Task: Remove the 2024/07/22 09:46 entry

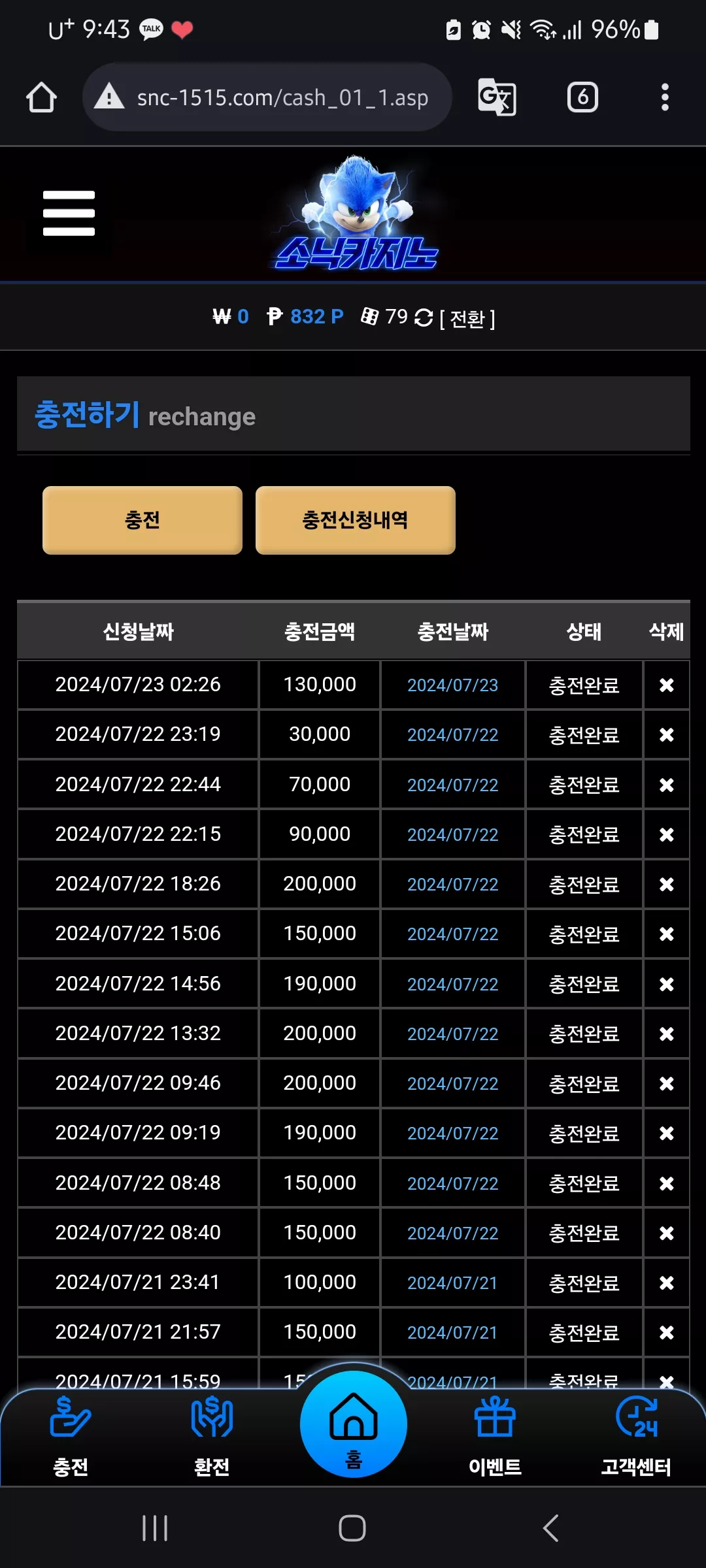Action: [667, 1083]
